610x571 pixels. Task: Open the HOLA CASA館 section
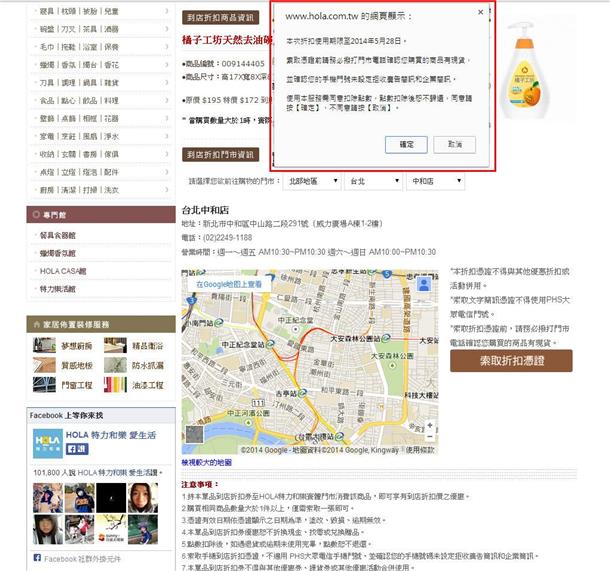[x=62, y=271]
